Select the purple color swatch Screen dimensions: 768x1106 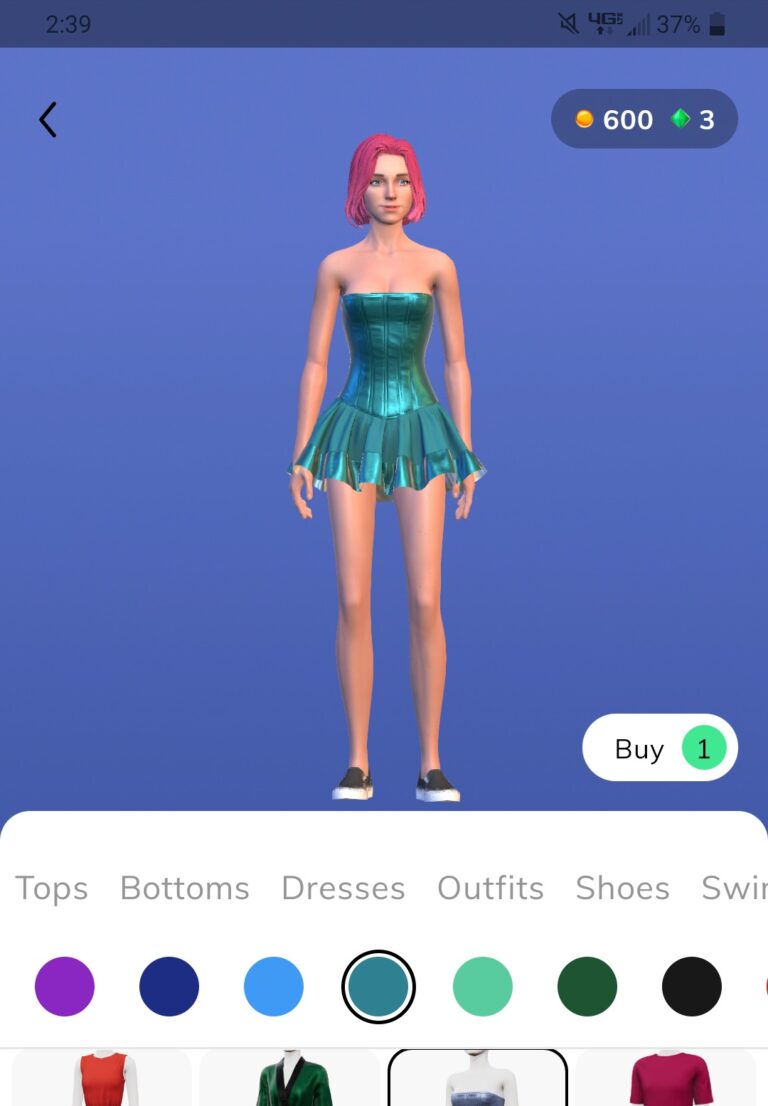65,986
